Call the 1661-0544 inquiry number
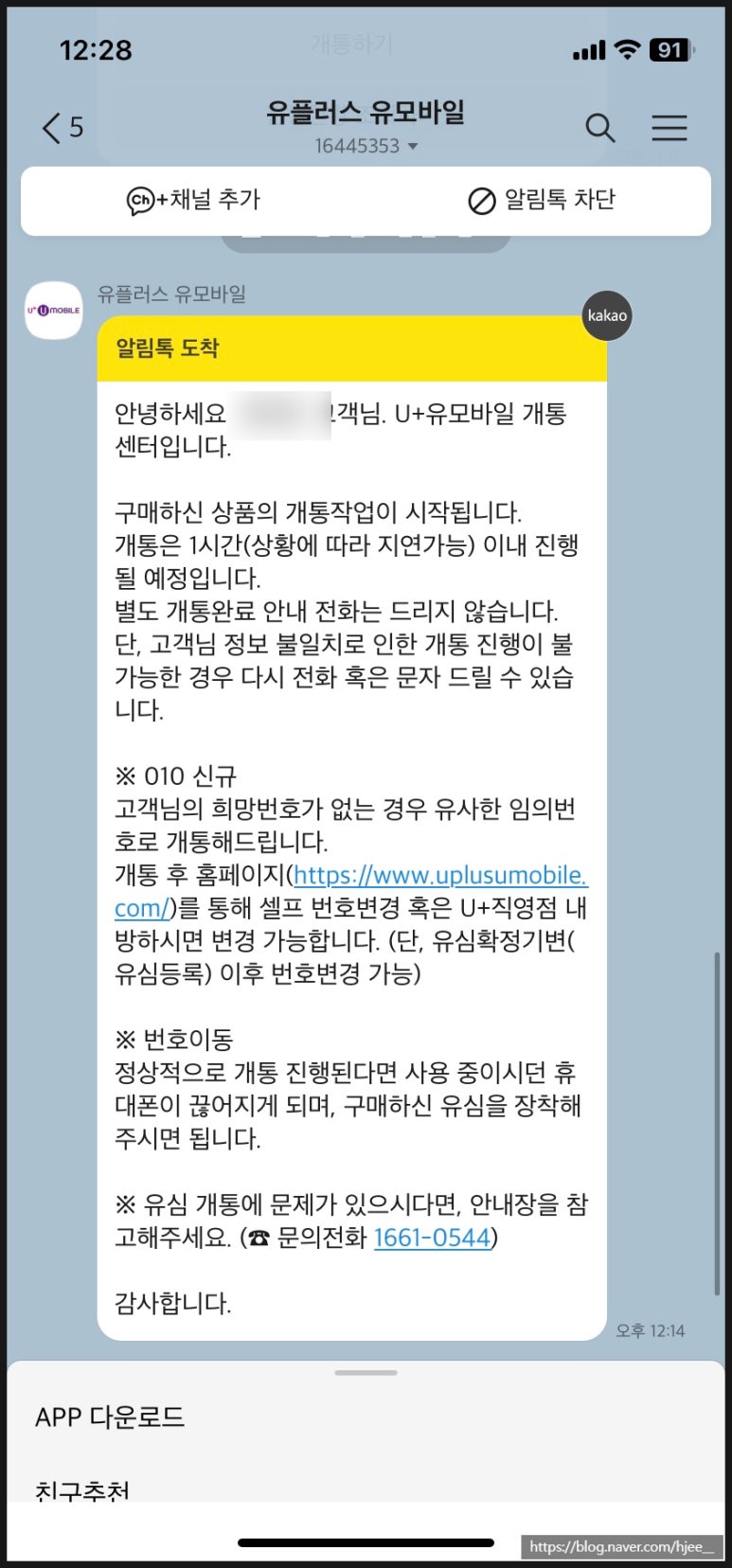The image size is (732, 1568). tap(432, 1238)
